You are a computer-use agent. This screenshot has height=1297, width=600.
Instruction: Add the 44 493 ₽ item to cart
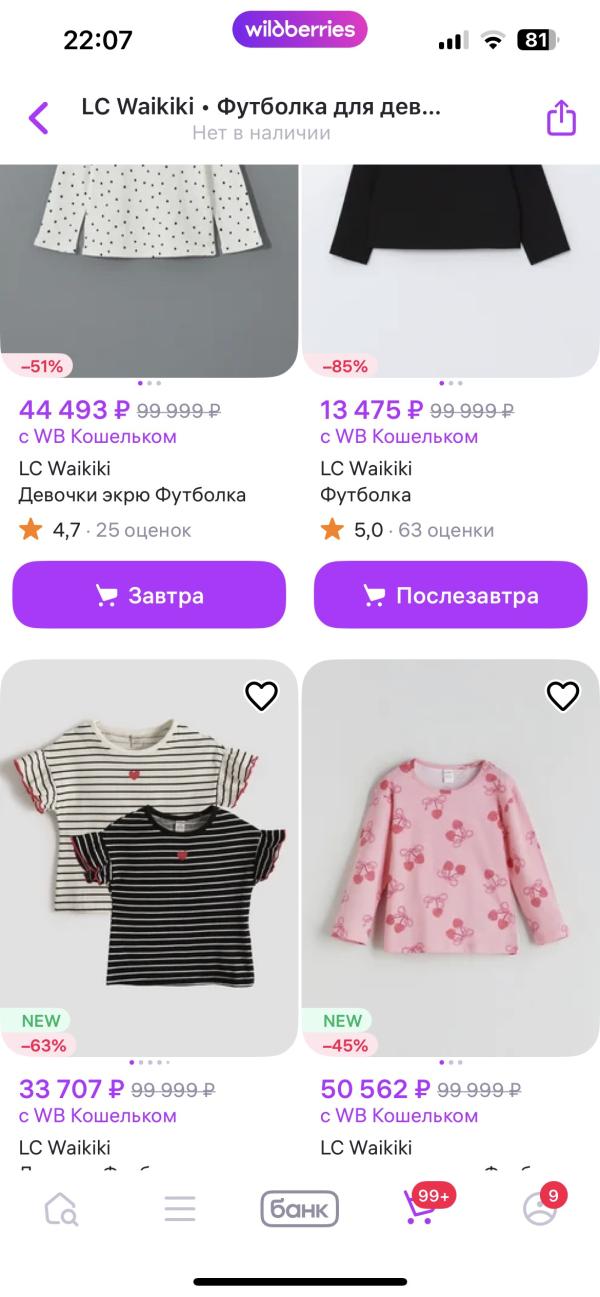(149, 595)
